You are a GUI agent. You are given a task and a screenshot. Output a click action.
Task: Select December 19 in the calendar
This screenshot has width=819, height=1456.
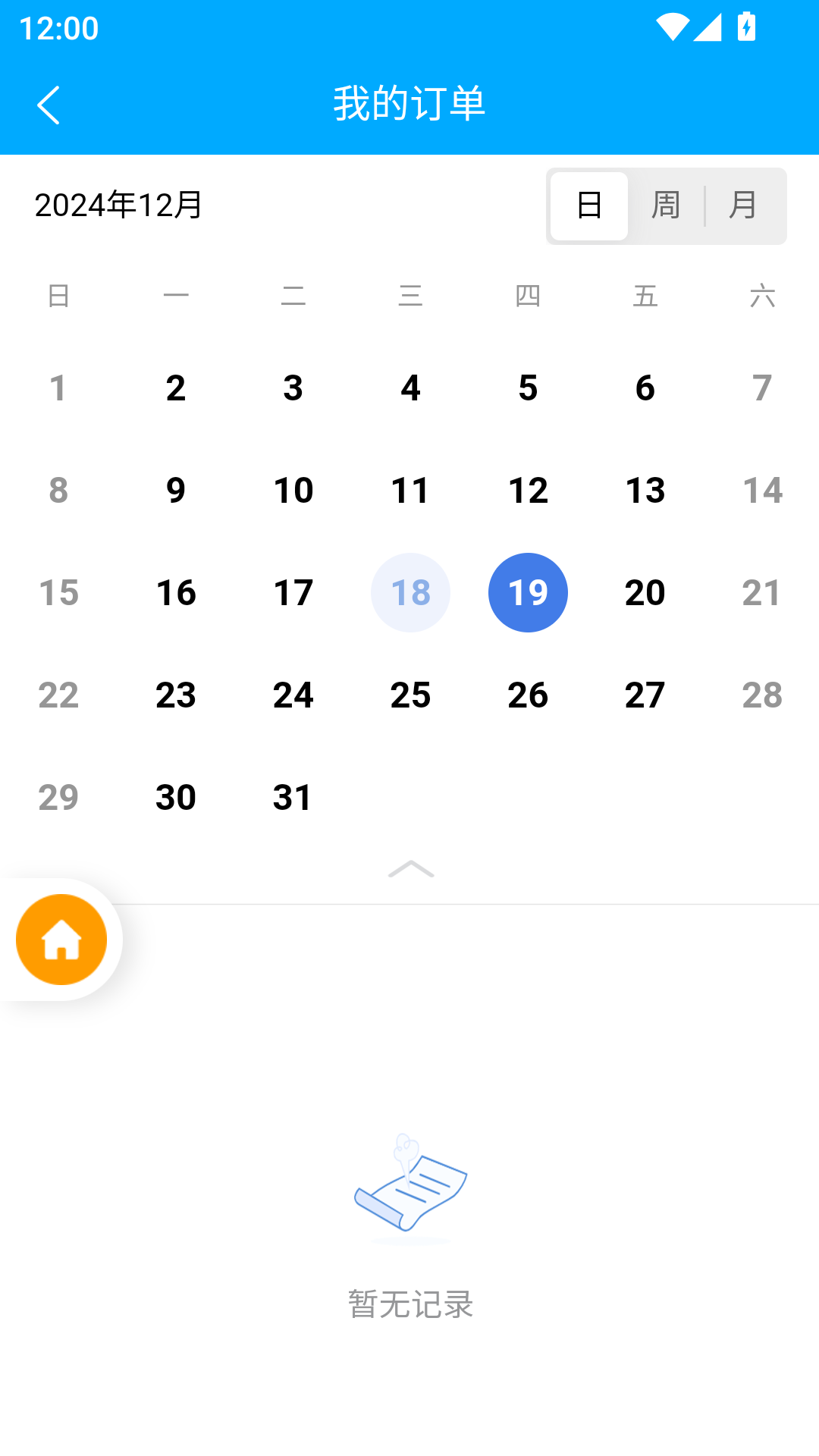pos(528,592)
